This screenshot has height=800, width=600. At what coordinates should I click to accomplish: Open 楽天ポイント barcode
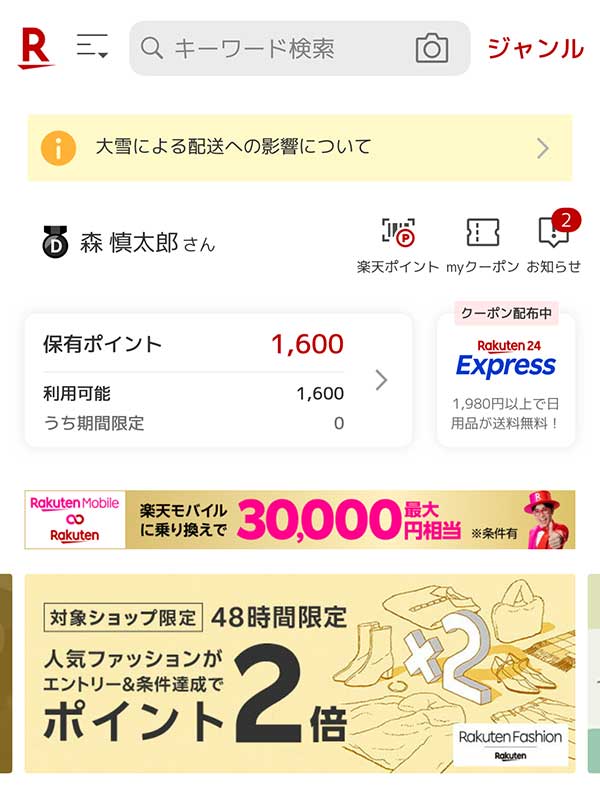tap(398, 243)
